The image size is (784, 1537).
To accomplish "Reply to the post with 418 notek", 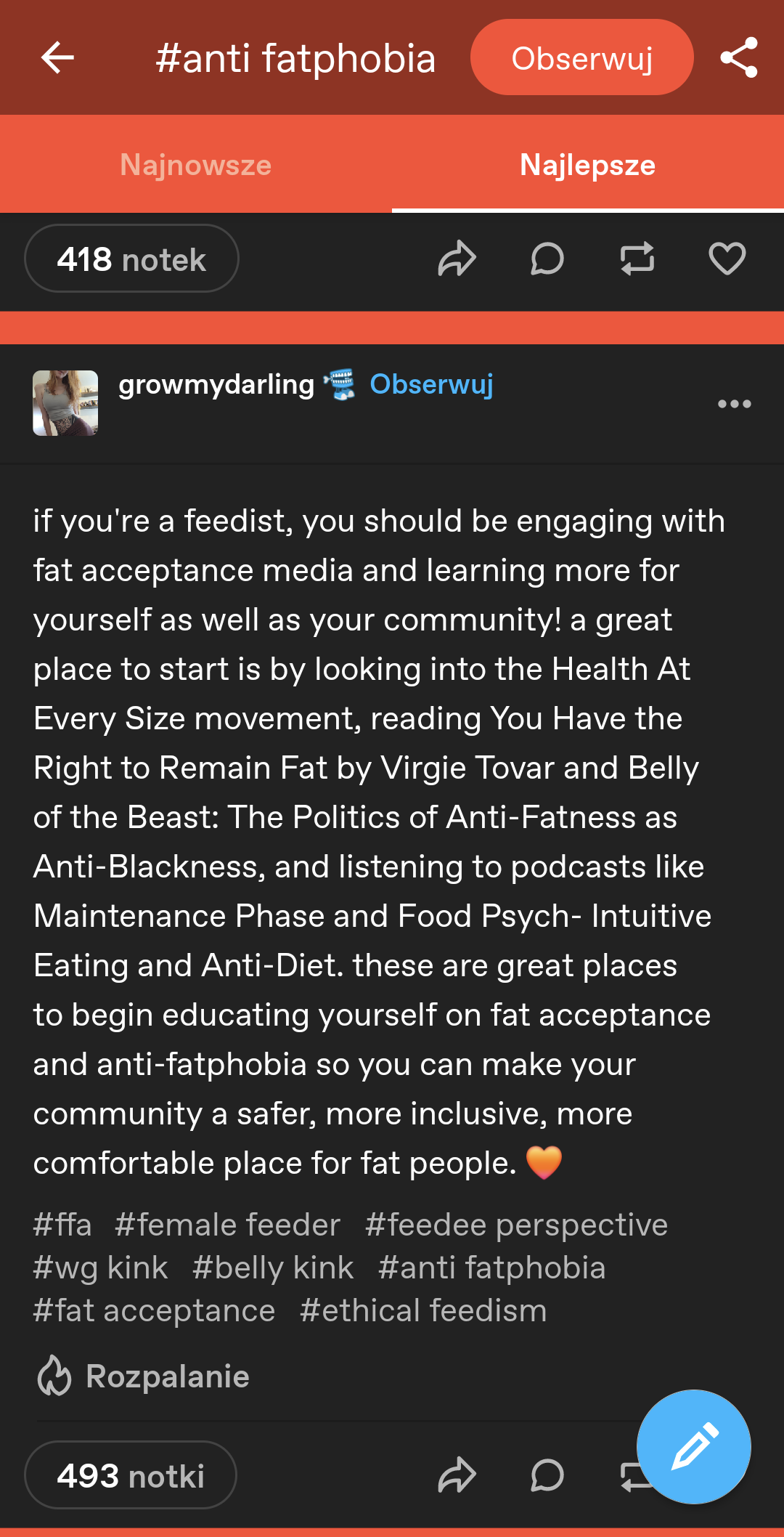I will point(547,259).
